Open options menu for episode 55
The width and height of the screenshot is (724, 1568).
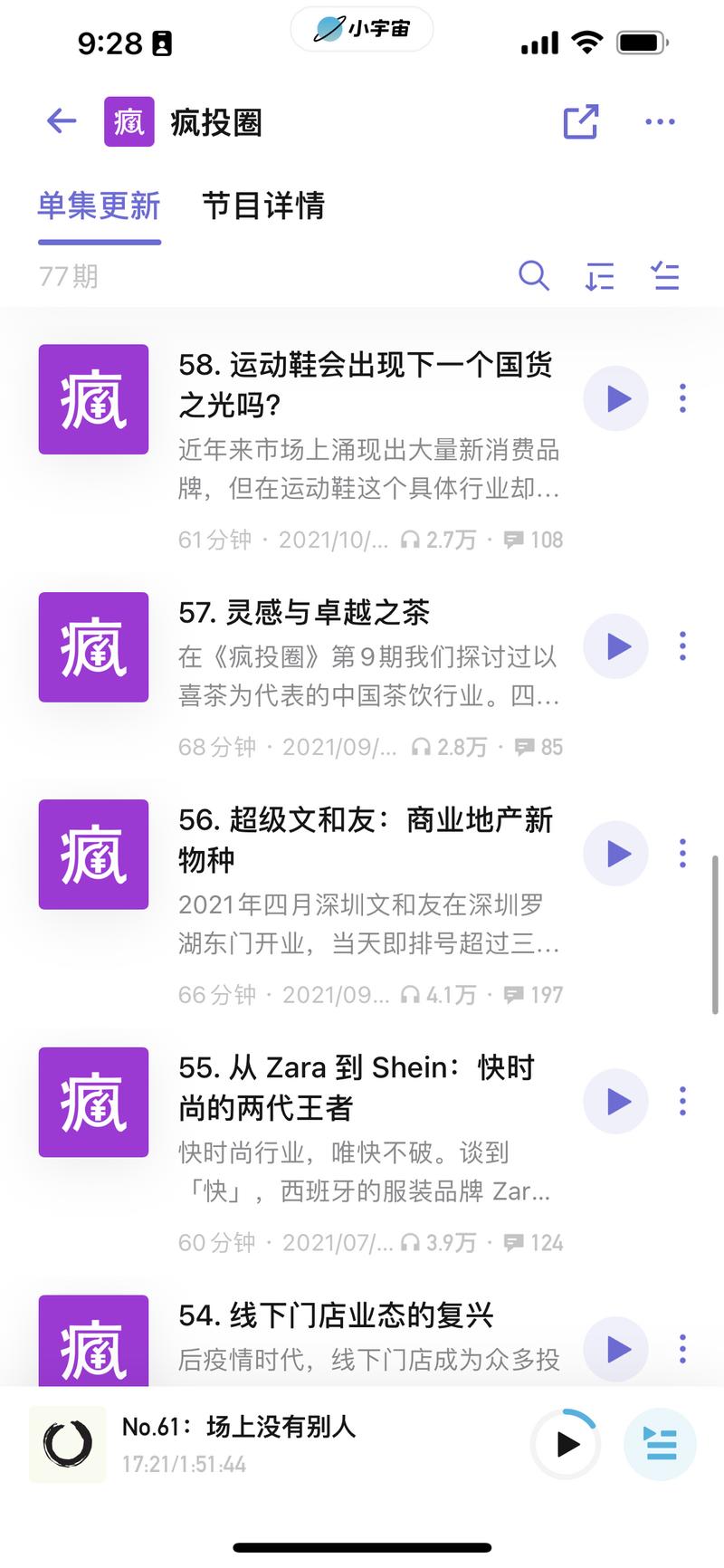point(682,1101)
